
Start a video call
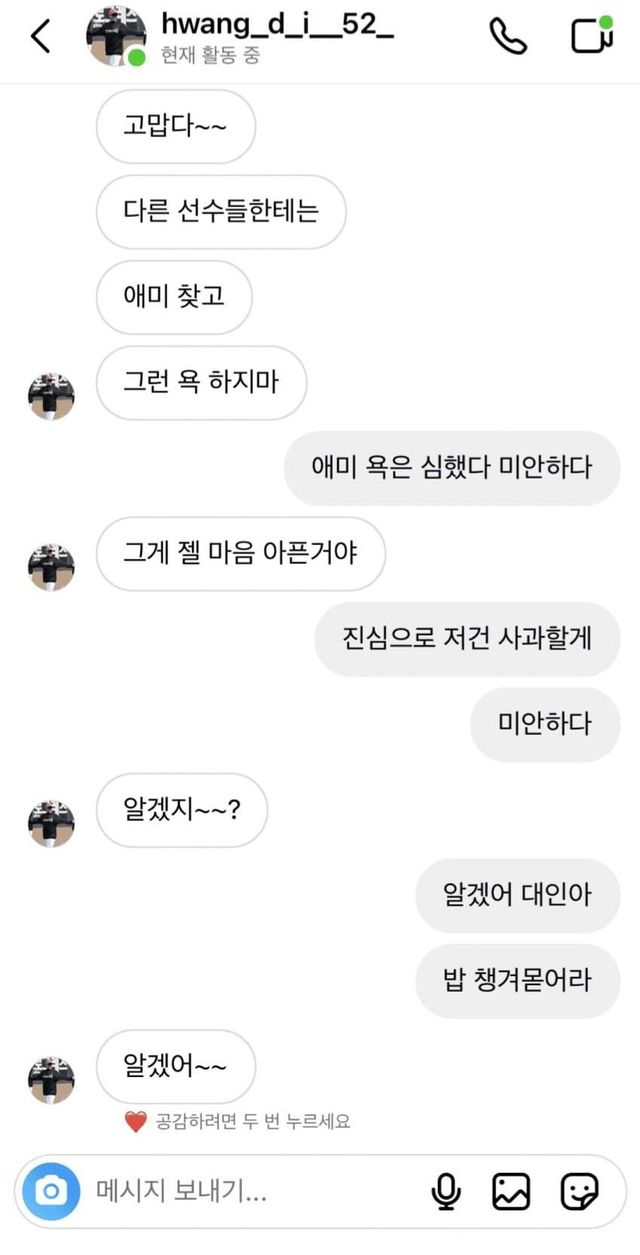pyautogui.click(x=591, y=35)
